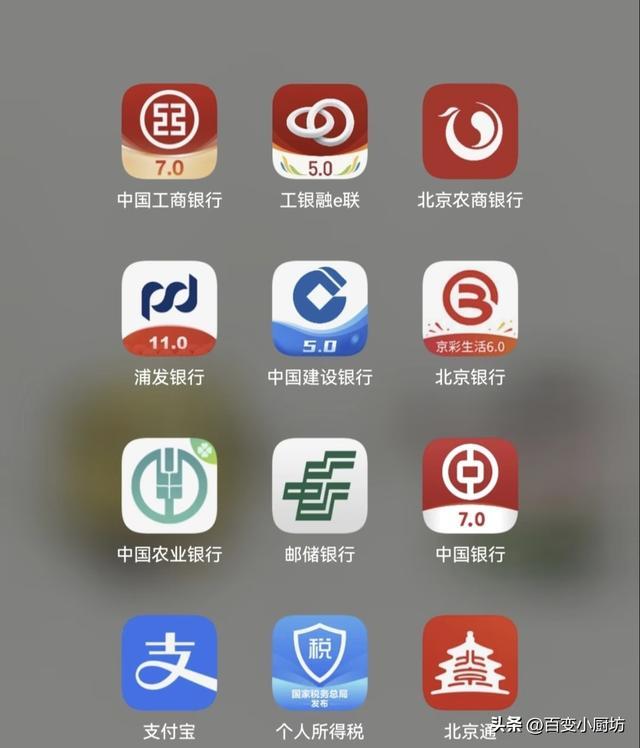
Task: Open 中国建设银行 app
Action: point(320,308)
